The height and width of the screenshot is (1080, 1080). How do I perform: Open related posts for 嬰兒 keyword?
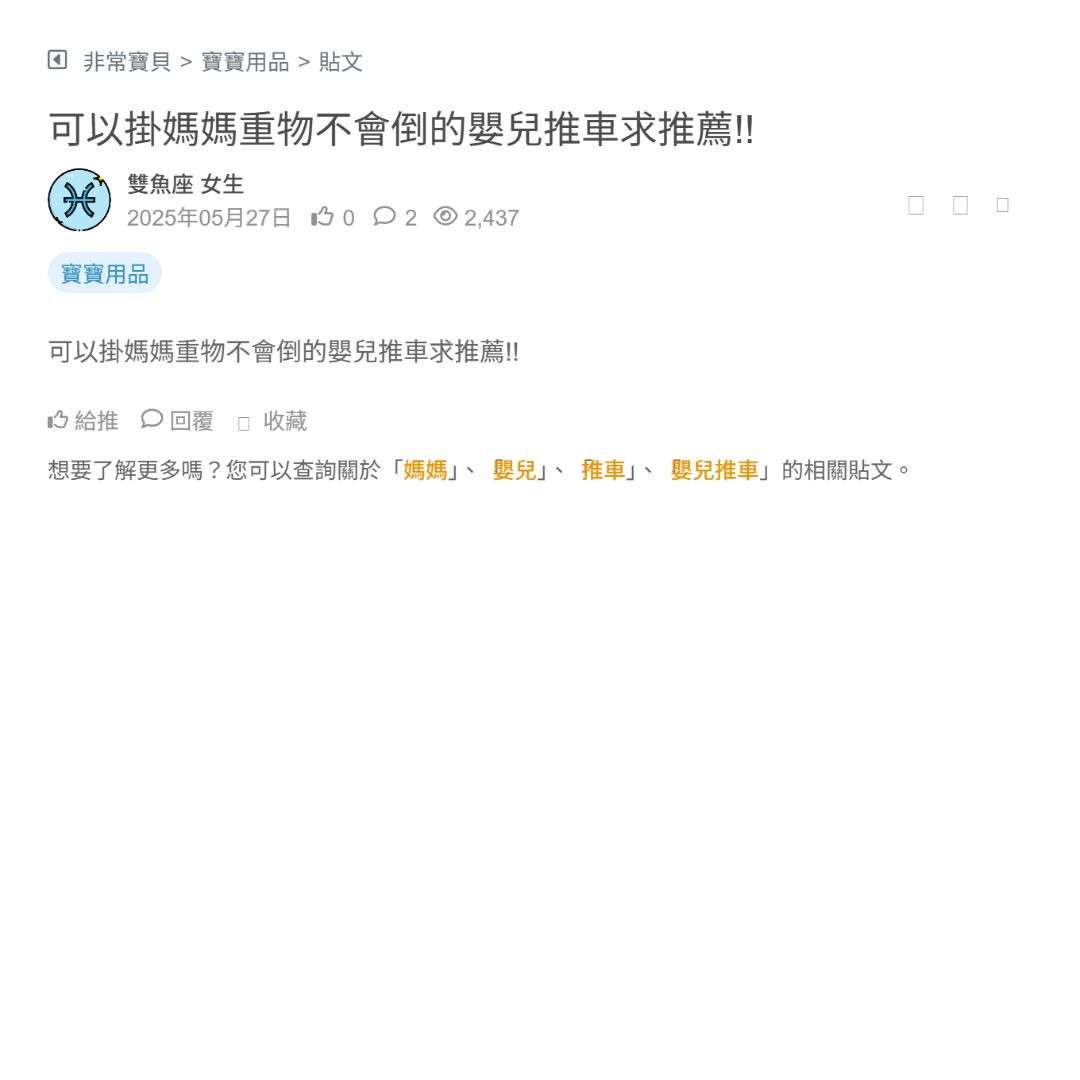[x=514, y=470]
